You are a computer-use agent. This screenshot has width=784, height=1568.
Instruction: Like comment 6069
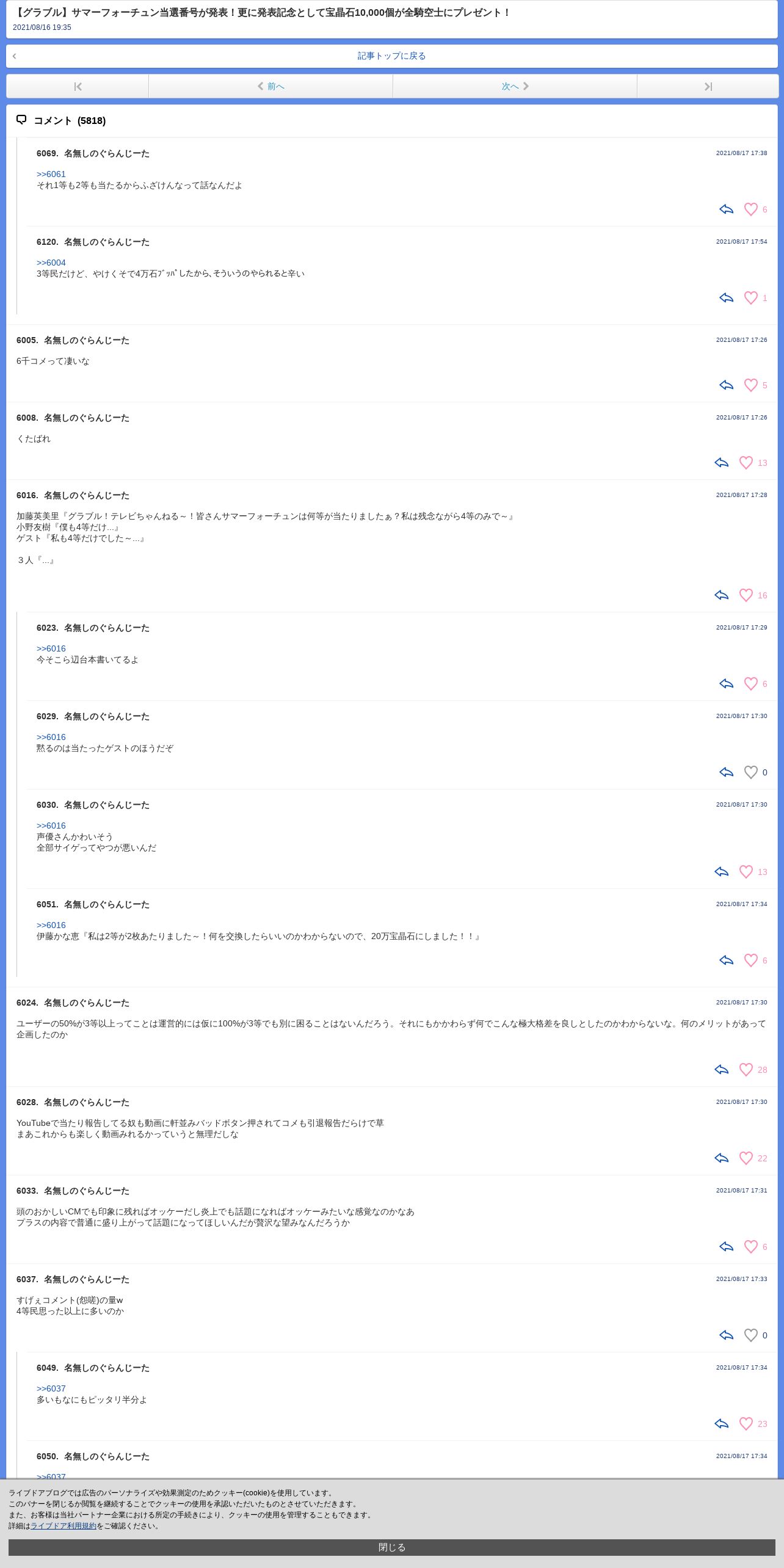tap(750, 209)
